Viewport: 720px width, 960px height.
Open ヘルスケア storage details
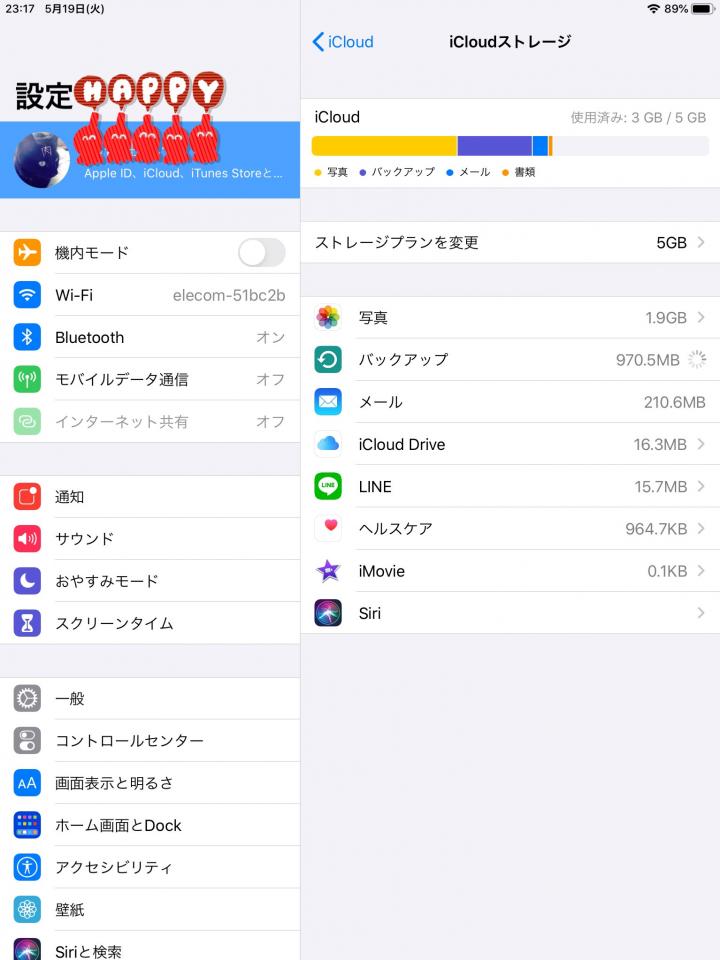pyautogui.click(x=510, y=529)
